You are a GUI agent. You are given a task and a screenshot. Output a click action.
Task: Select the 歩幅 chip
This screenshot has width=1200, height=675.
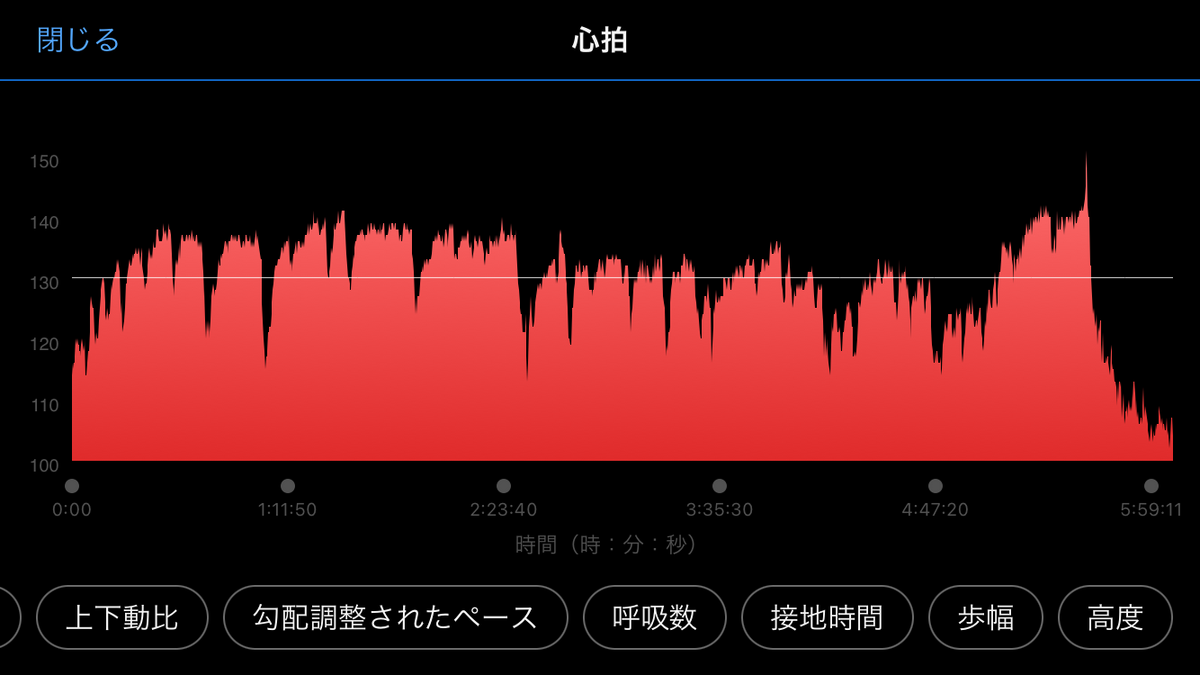pyautogui.click(x=986, y=618)
